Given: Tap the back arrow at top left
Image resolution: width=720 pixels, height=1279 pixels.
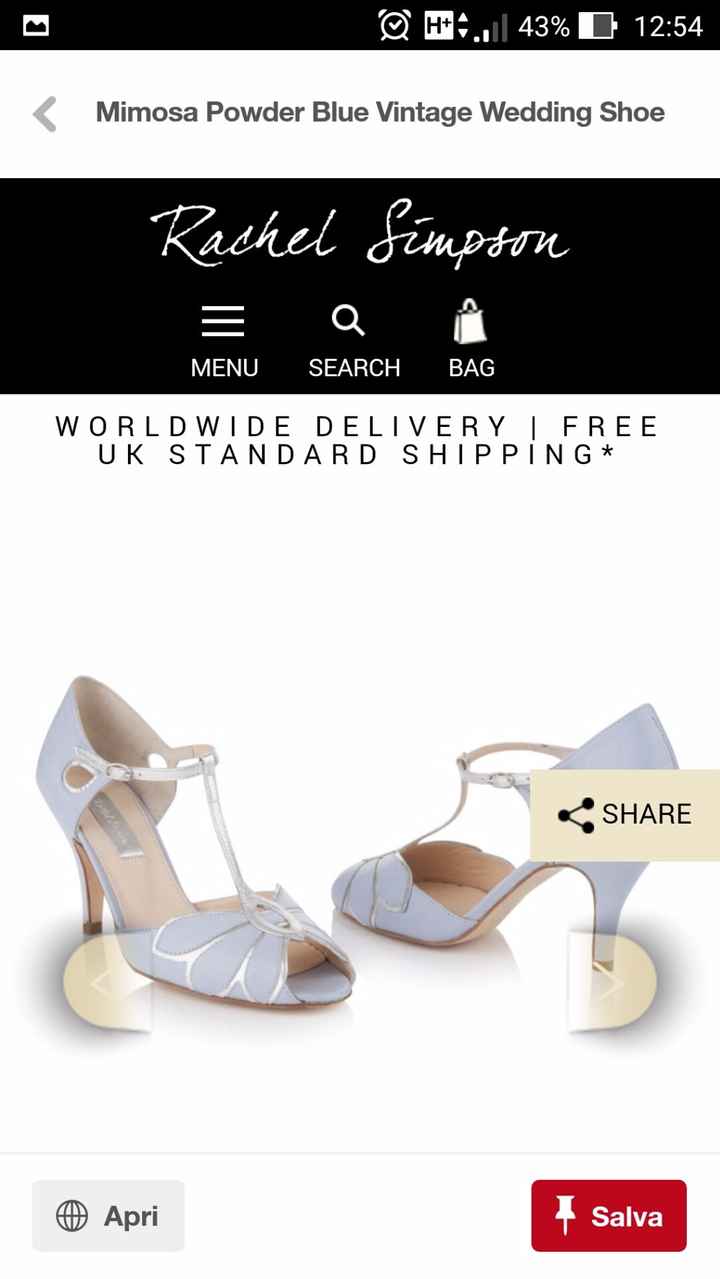Looking at the screenshot, I should coord(45,113).
